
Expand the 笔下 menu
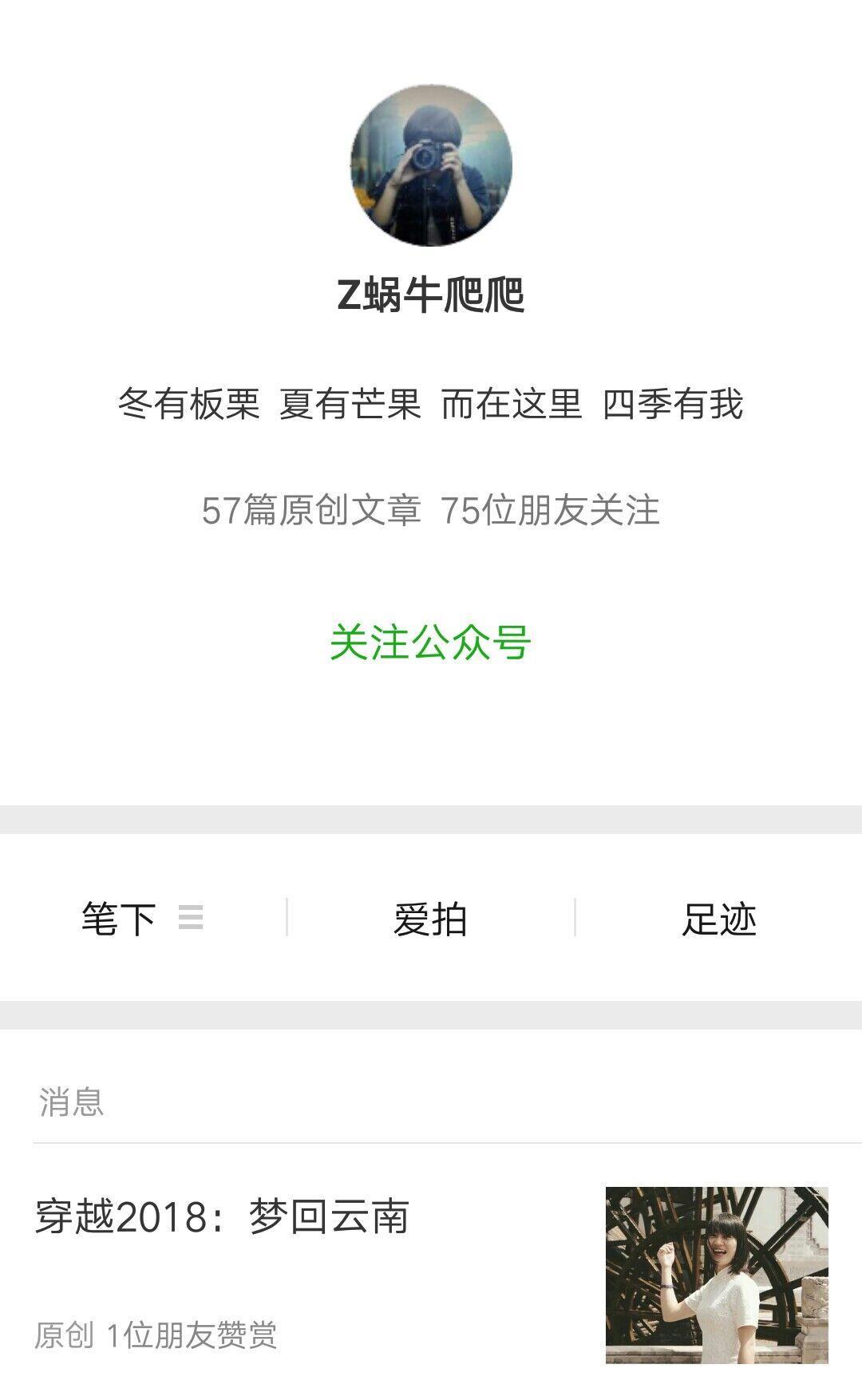(x=142, y=919)
